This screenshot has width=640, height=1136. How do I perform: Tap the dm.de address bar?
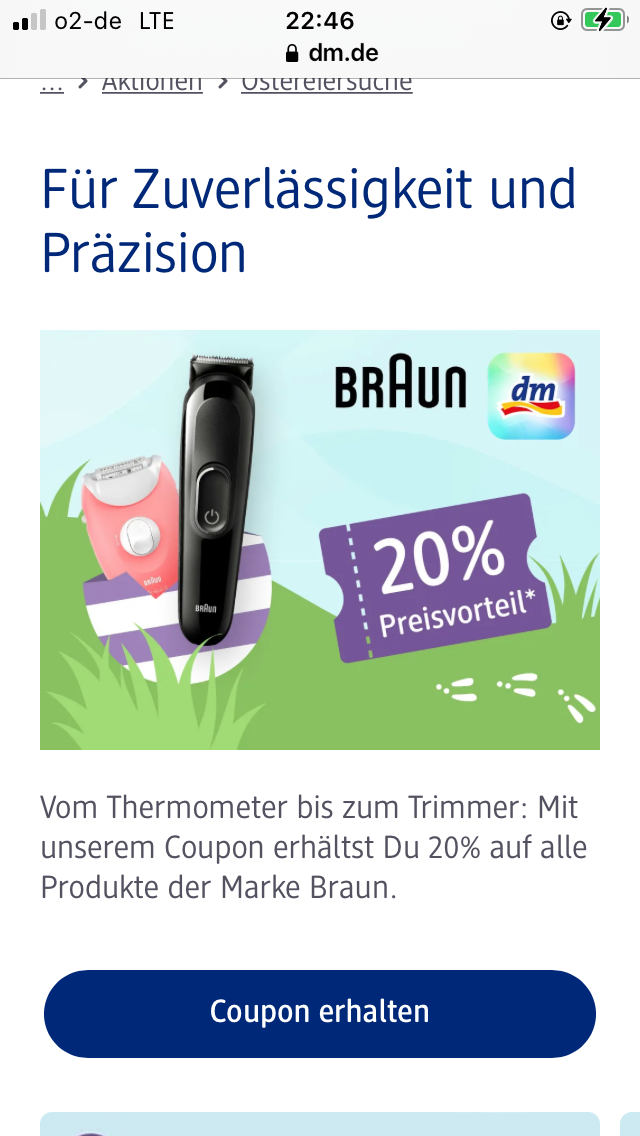332,53
